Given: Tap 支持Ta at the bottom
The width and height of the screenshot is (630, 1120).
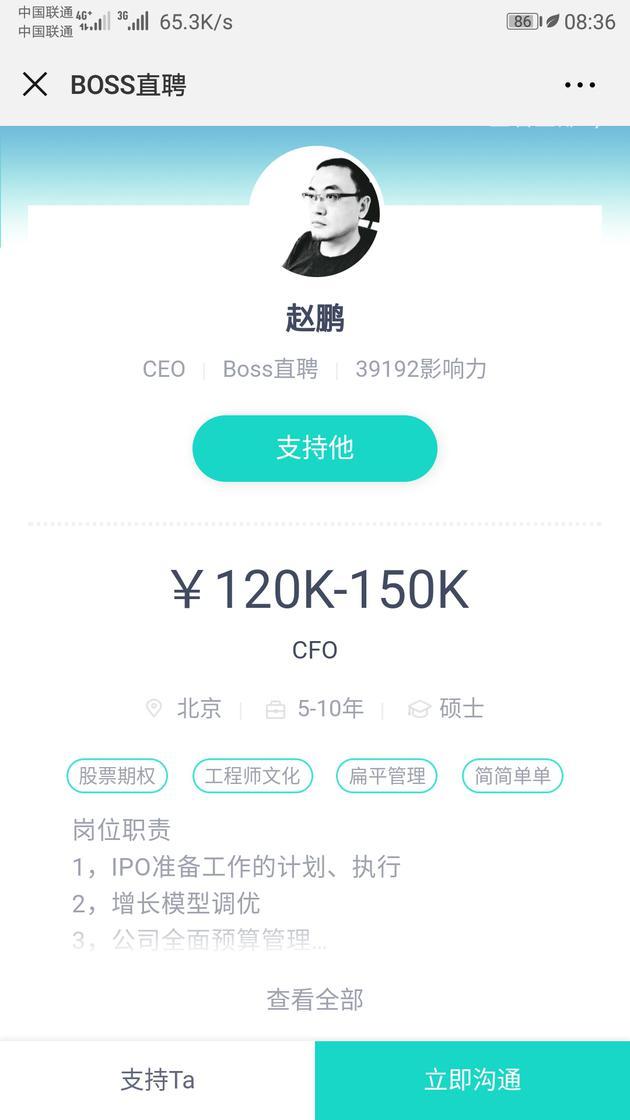Looking at the screenshot, I should click(157, 1080).
